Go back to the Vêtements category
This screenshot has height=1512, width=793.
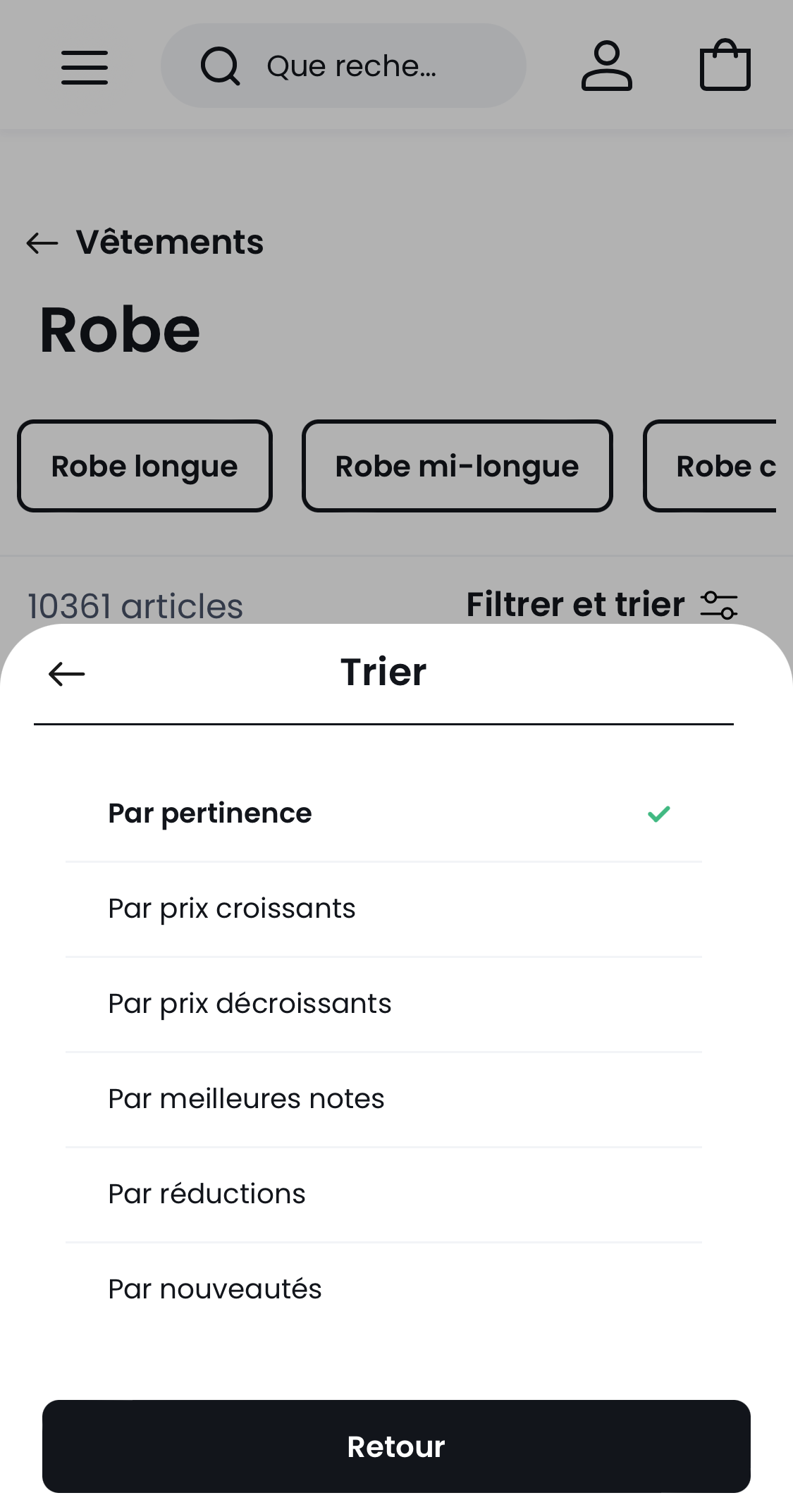[x=169, y=242]
